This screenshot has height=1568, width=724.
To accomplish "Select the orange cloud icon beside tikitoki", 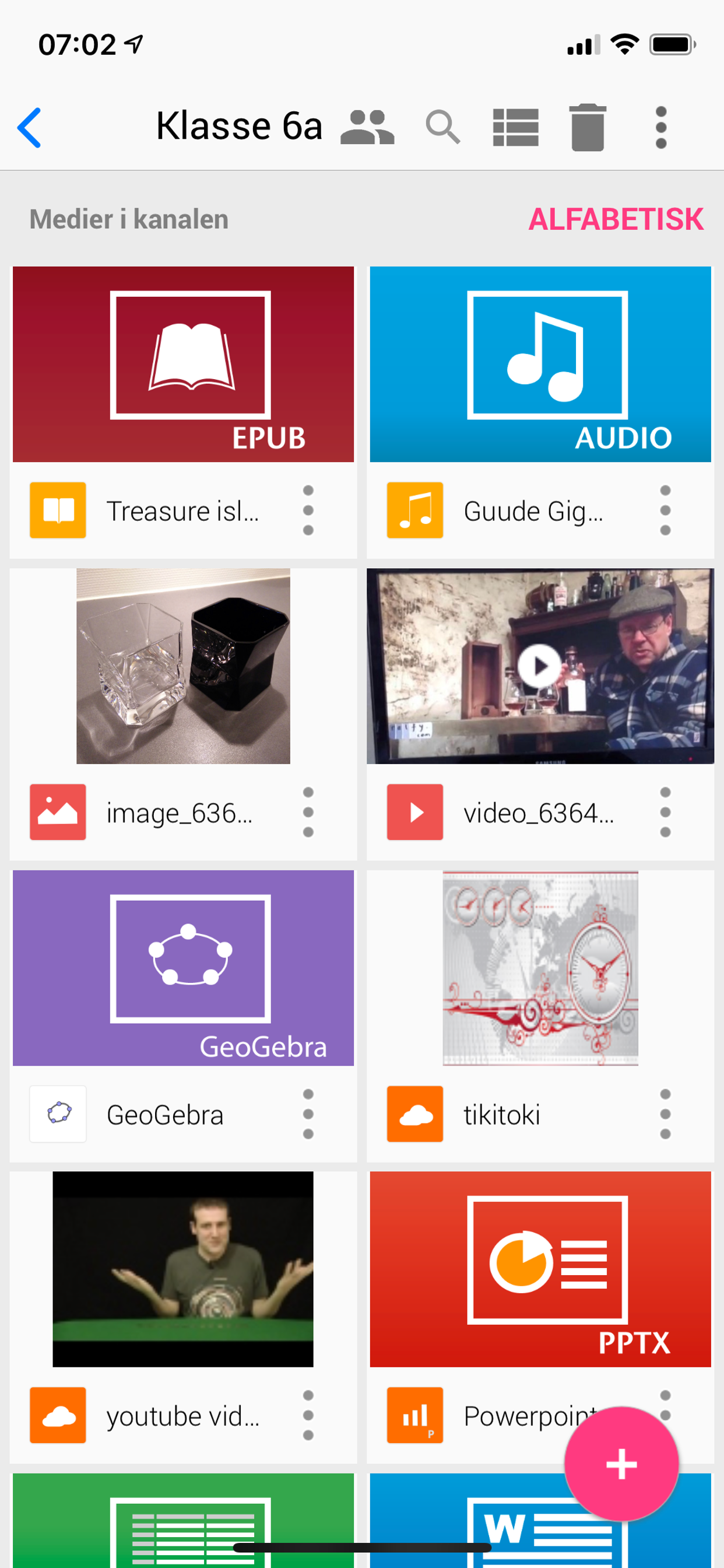I will (x=414, y=1115).
